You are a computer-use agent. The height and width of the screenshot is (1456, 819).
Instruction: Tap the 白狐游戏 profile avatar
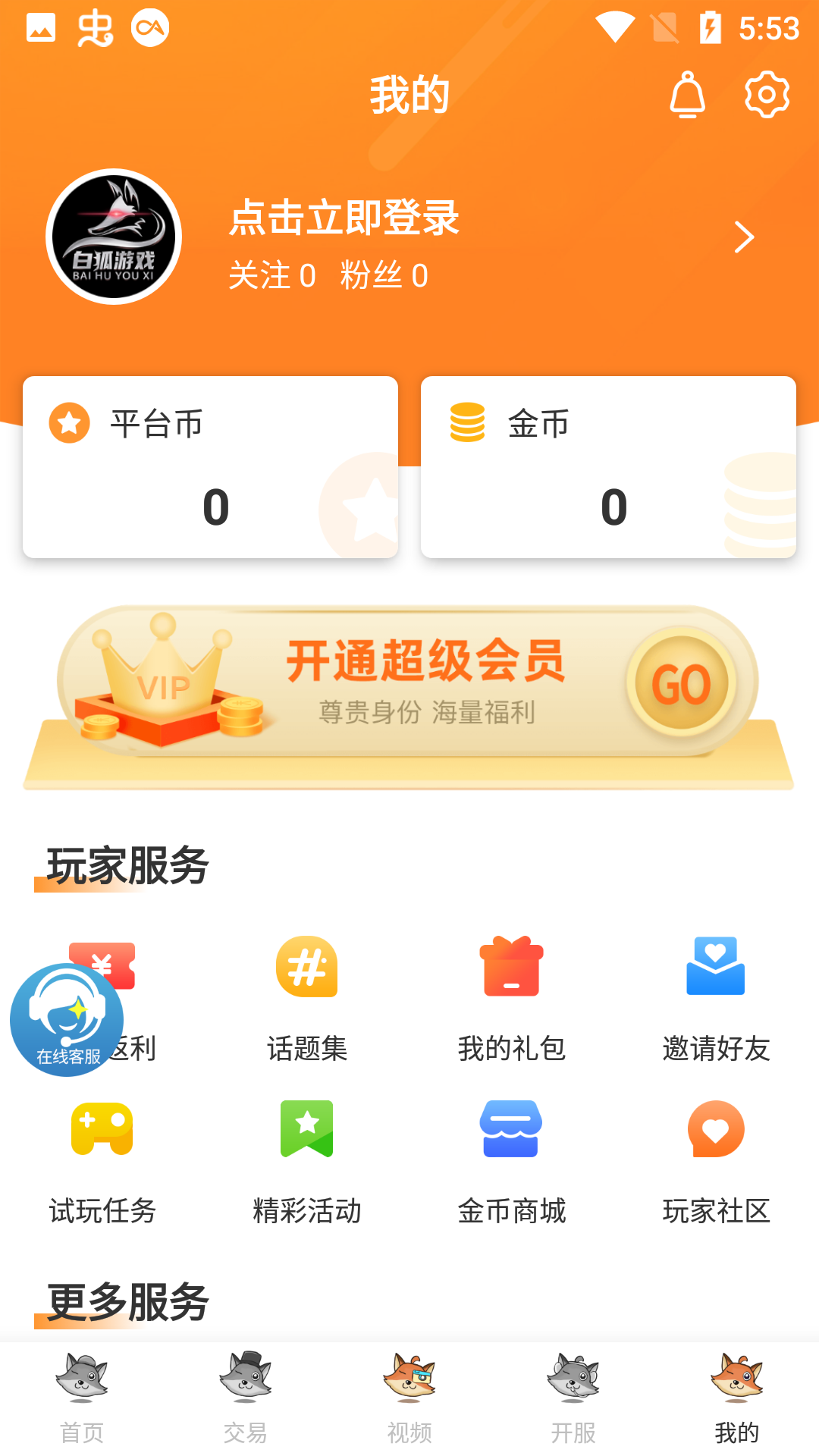pyautogui.click(x=112, y=237)
